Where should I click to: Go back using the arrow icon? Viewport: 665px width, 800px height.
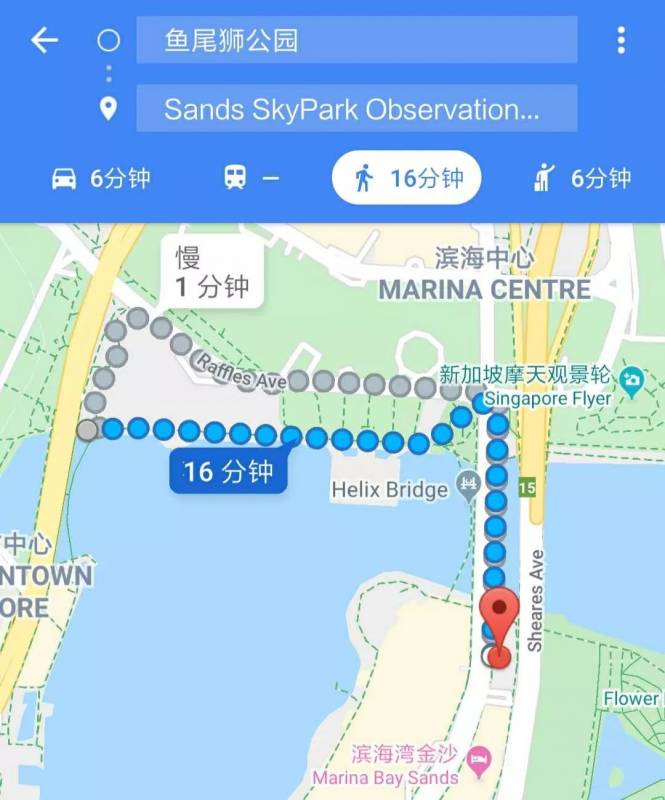coord(44,41)
